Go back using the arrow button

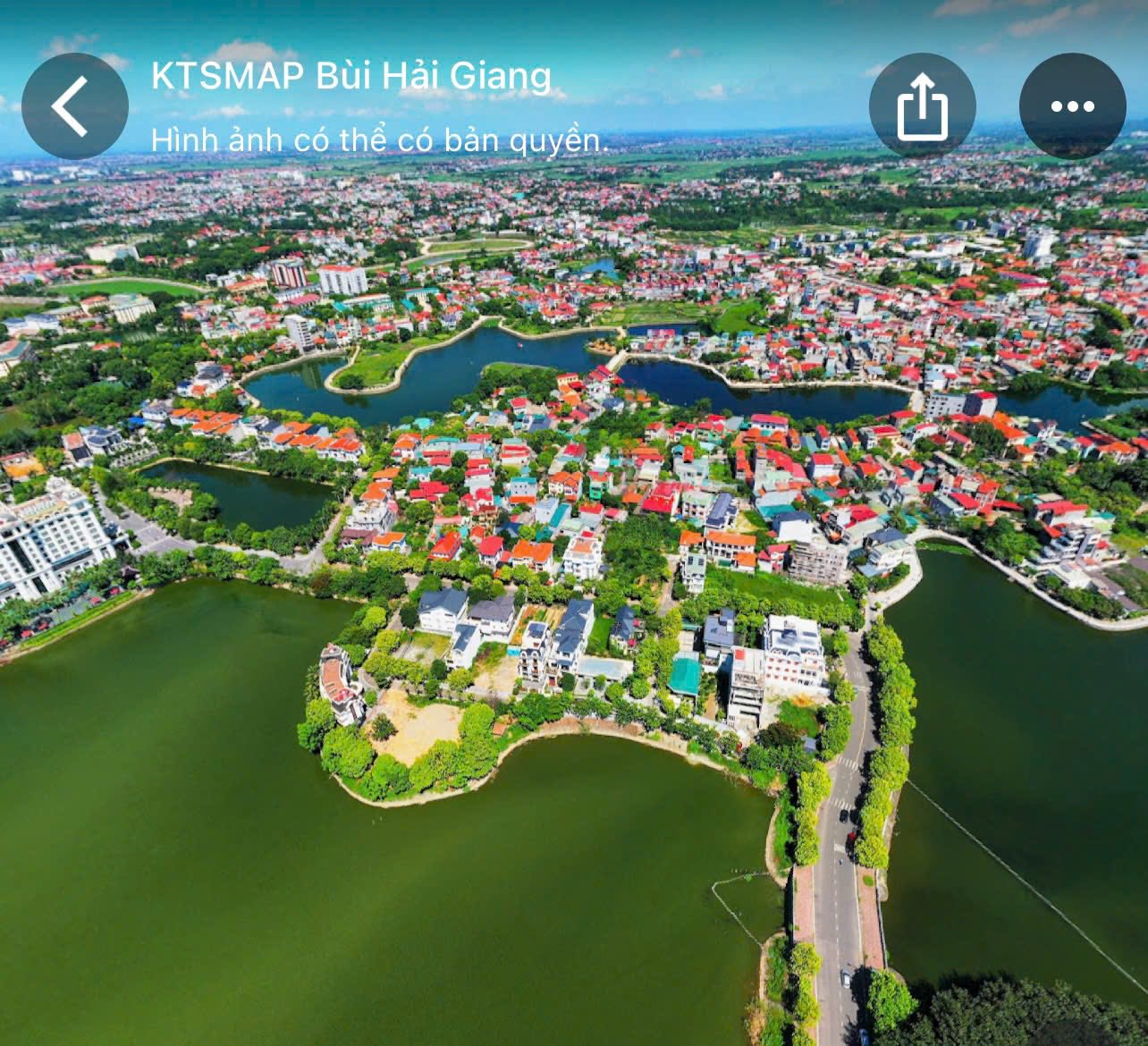[x=74, y=106]
